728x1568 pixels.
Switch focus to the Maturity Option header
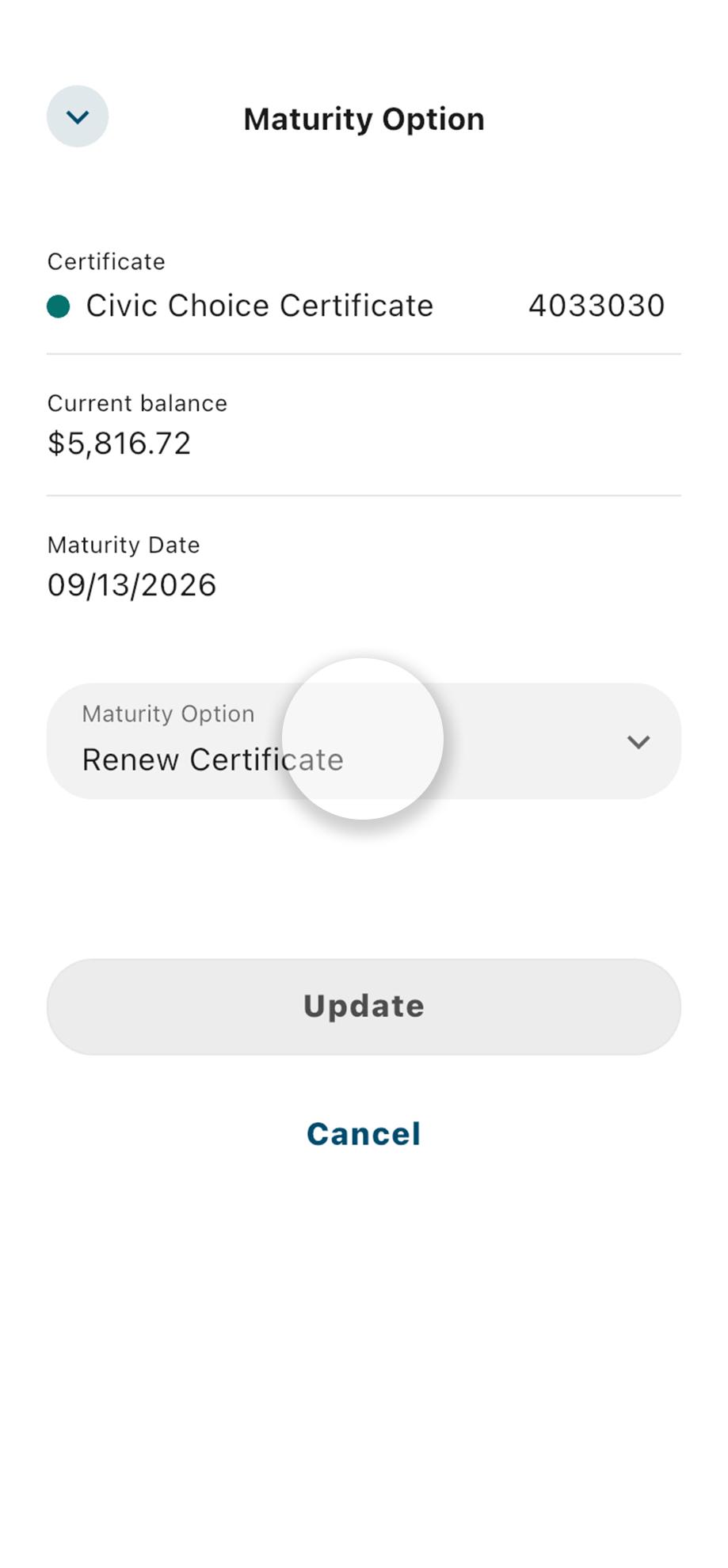pos(363,119)
